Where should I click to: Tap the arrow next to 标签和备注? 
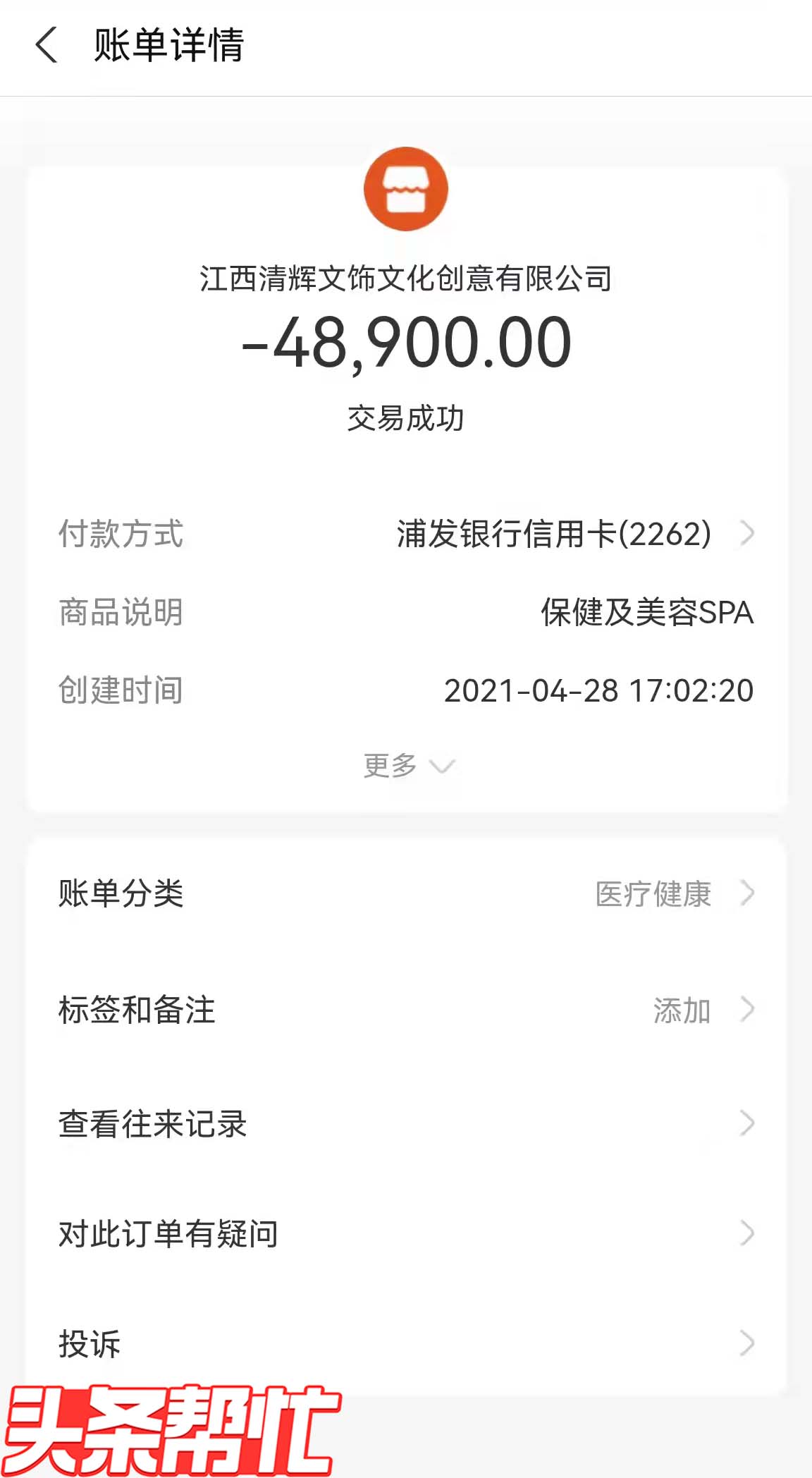(747, 1011)
